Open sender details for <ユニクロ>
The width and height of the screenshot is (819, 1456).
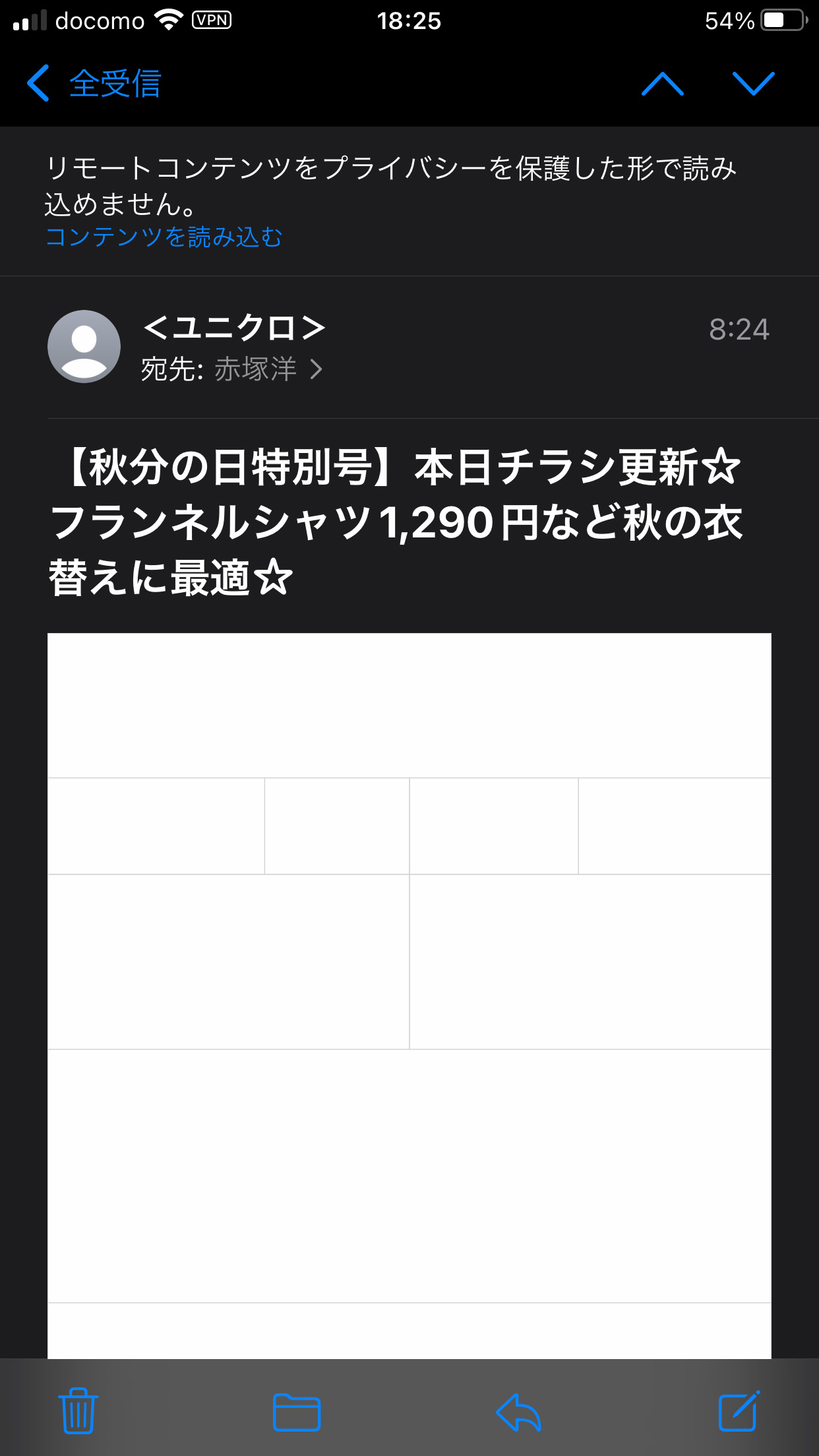pos(234,328)
